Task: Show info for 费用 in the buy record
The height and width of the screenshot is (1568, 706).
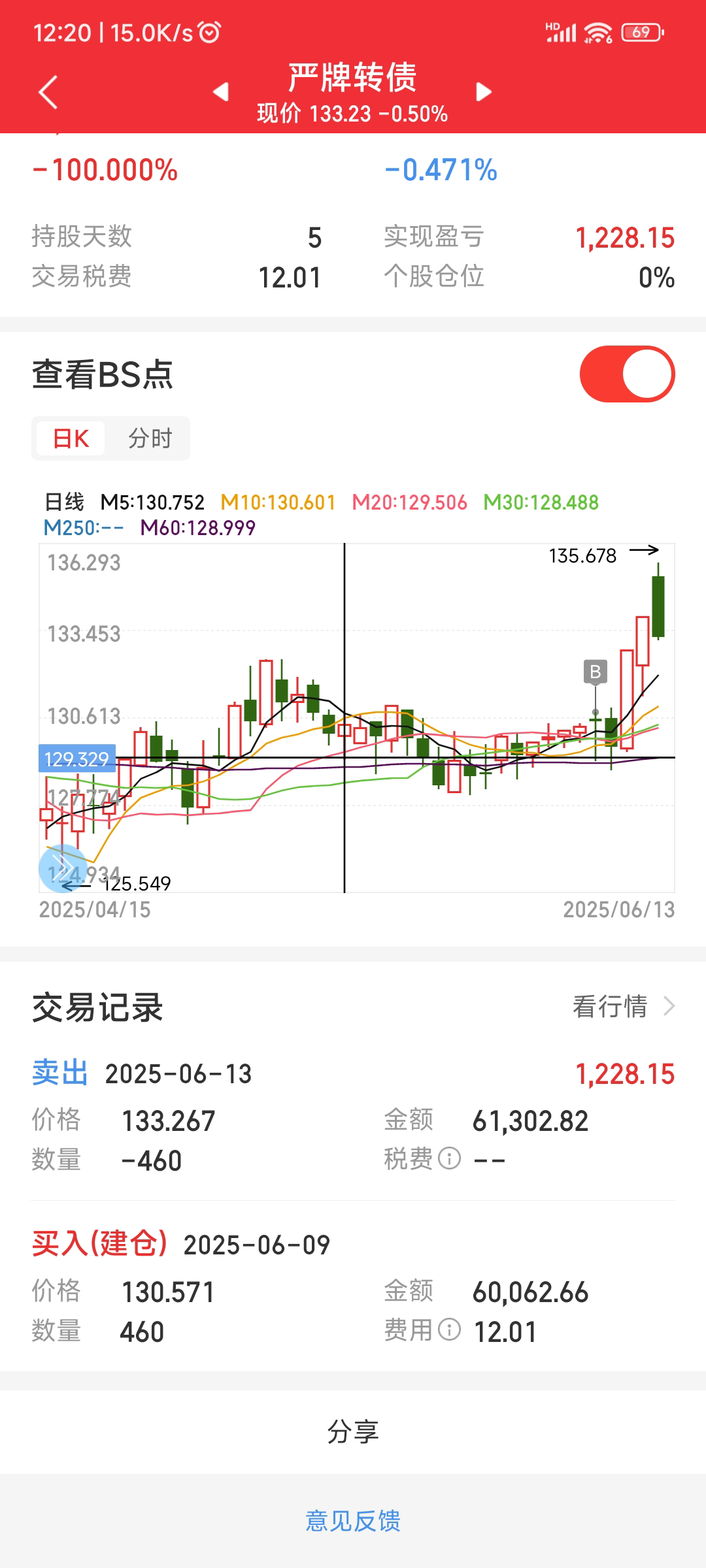Action: pyautogui.click(x=449, y=1330)
